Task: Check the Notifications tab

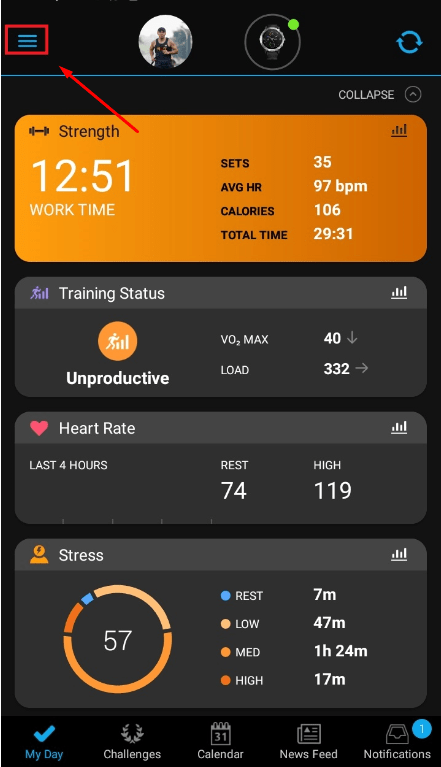Action: coord(397,742)
